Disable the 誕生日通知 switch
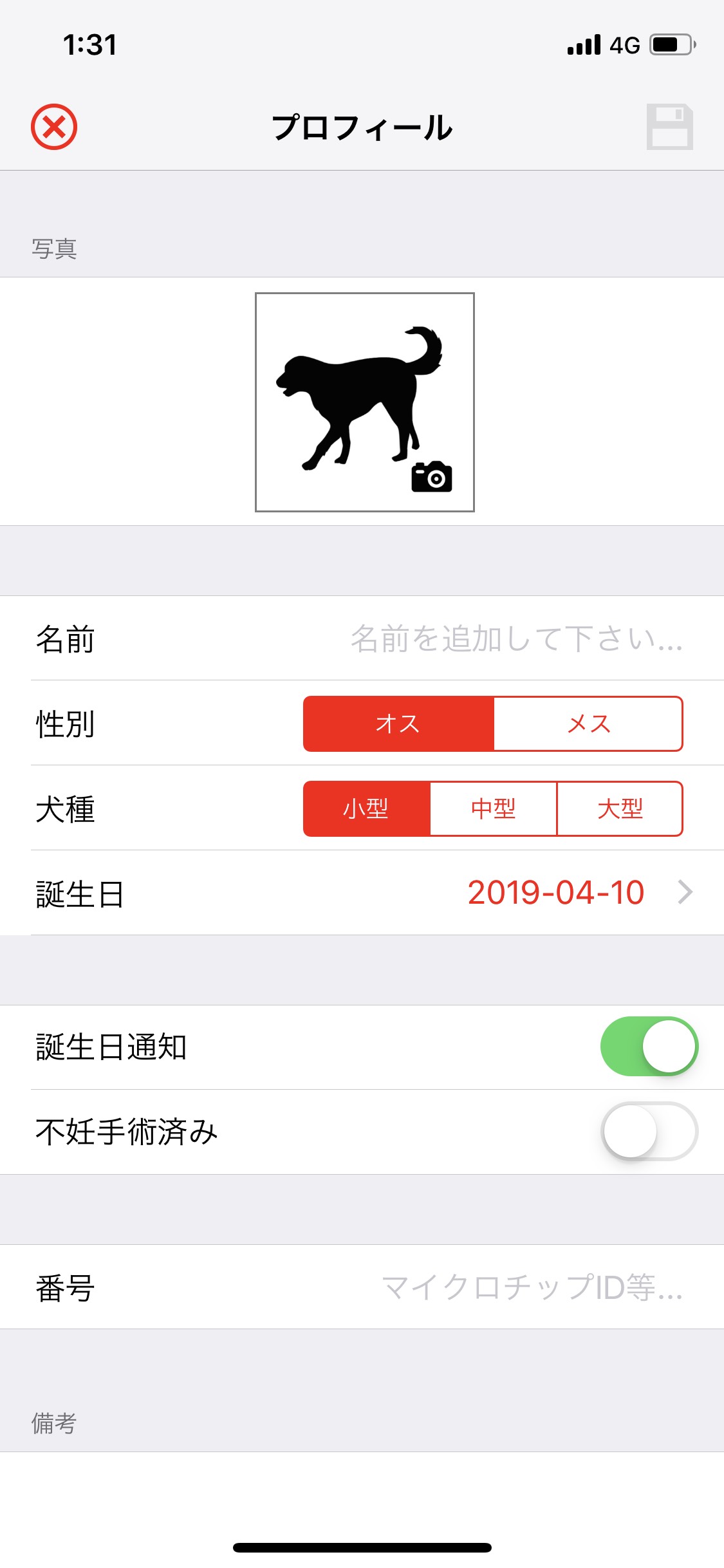Image resolution: width=724 pixels, height=1568 pixels. 649,1047
